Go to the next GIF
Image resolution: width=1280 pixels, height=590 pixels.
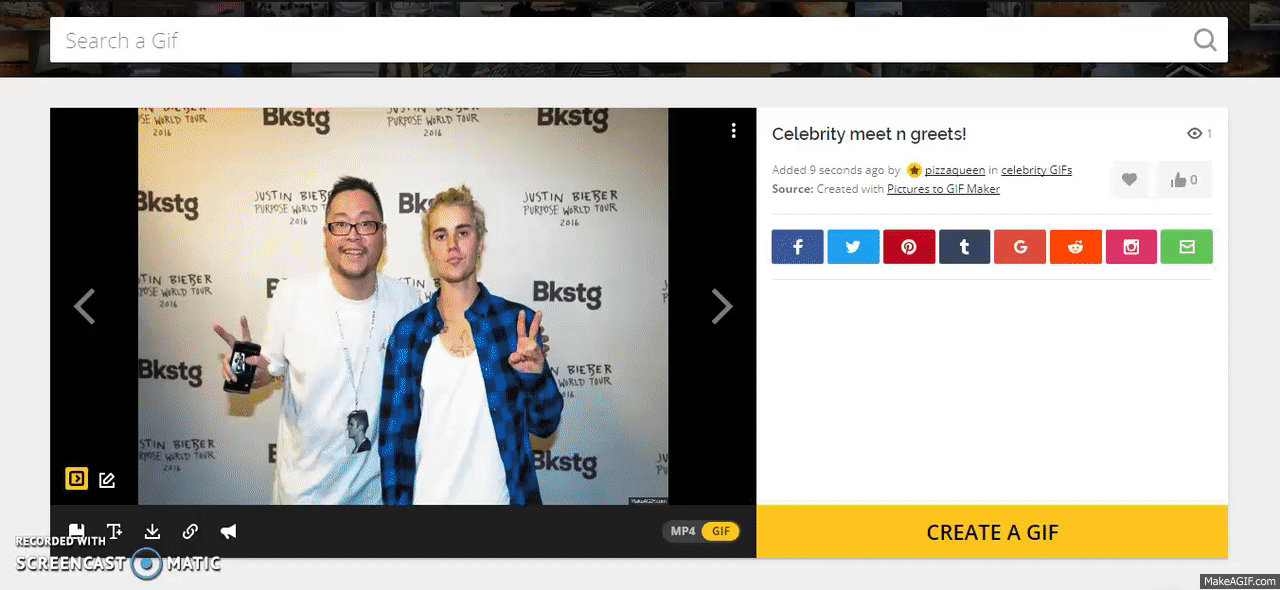click(721, 307)
